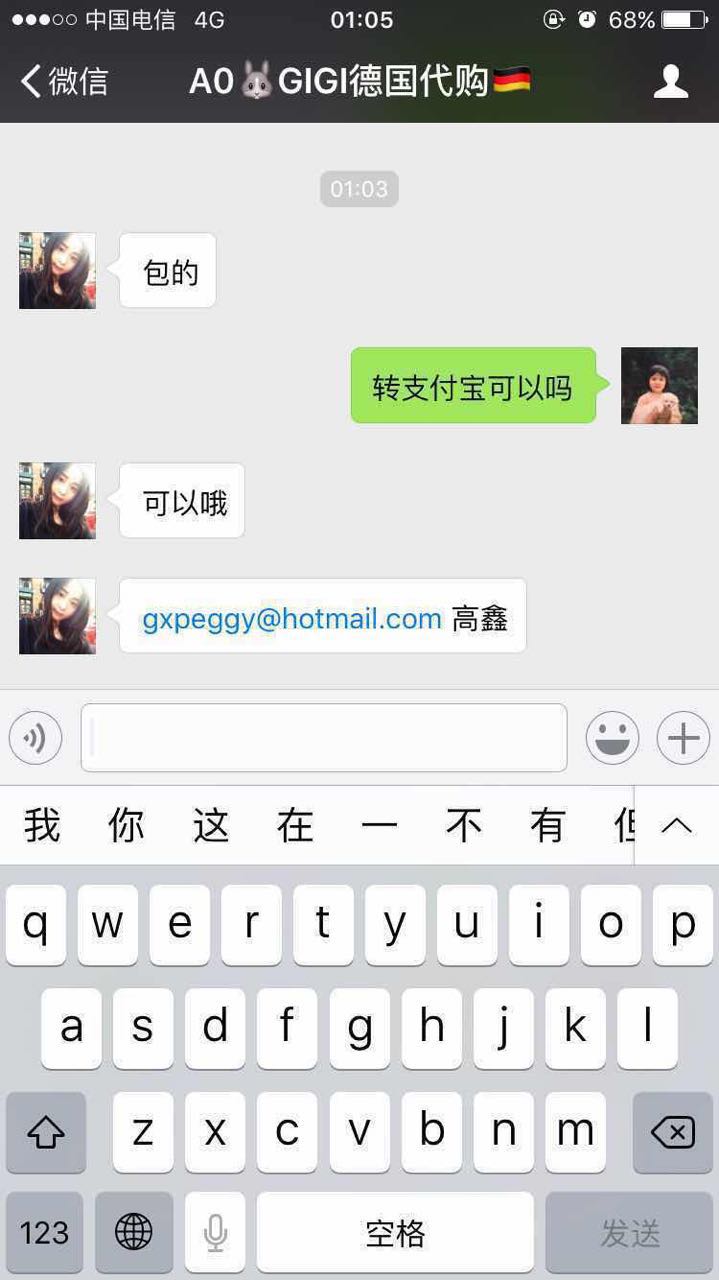719x1280 pixels.
Task: Tap the gxpeggy@hotmail.com email link
Action: click(x=291, y=619)
